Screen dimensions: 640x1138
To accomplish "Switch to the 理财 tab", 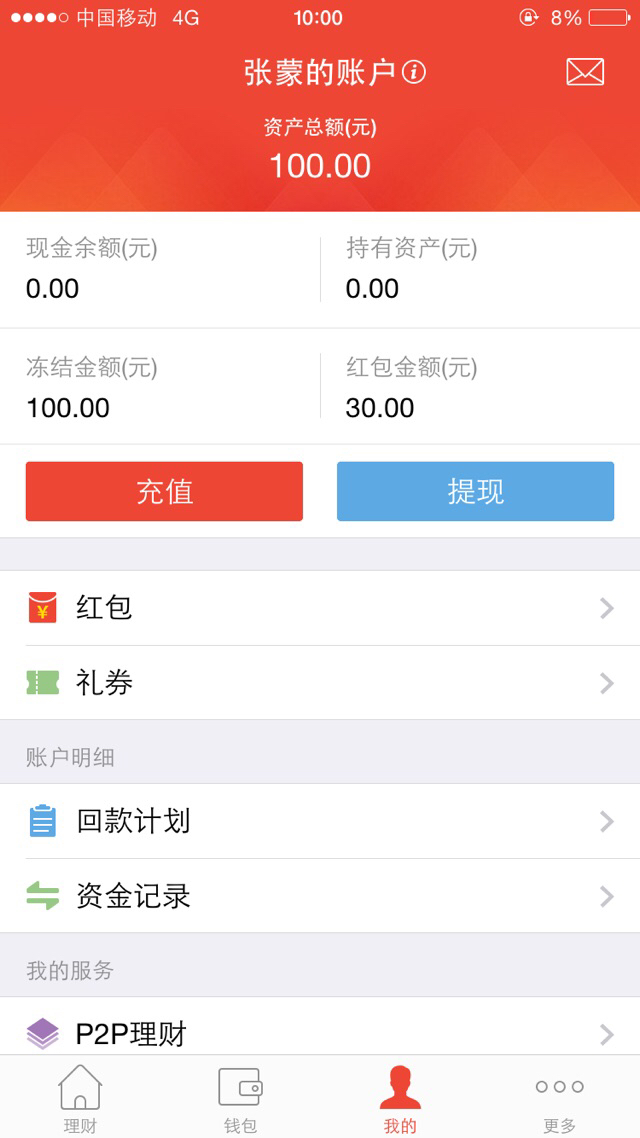I will click(x=80, y=1097).
